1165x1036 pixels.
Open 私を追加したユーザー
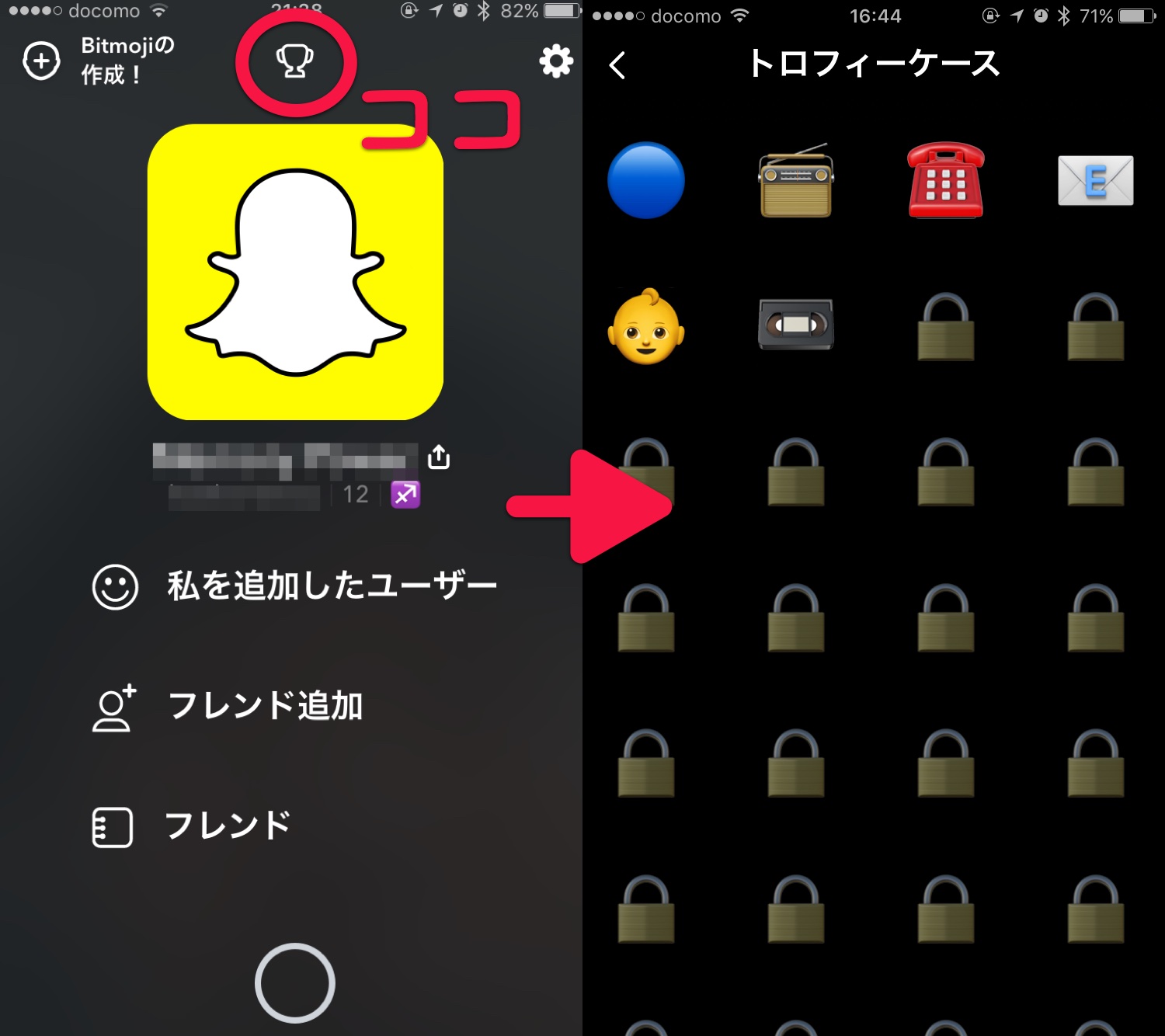pyautogui.click(x=295, y=586)
